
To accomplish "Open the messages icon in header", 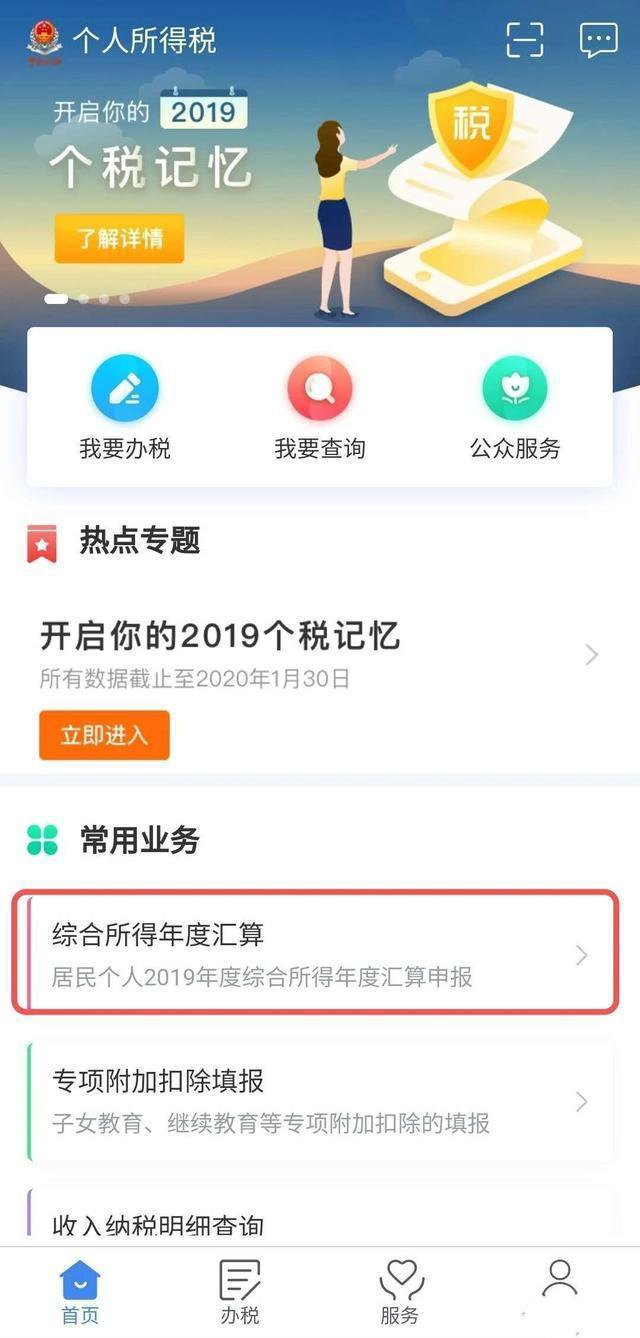I will pos(598,39).
